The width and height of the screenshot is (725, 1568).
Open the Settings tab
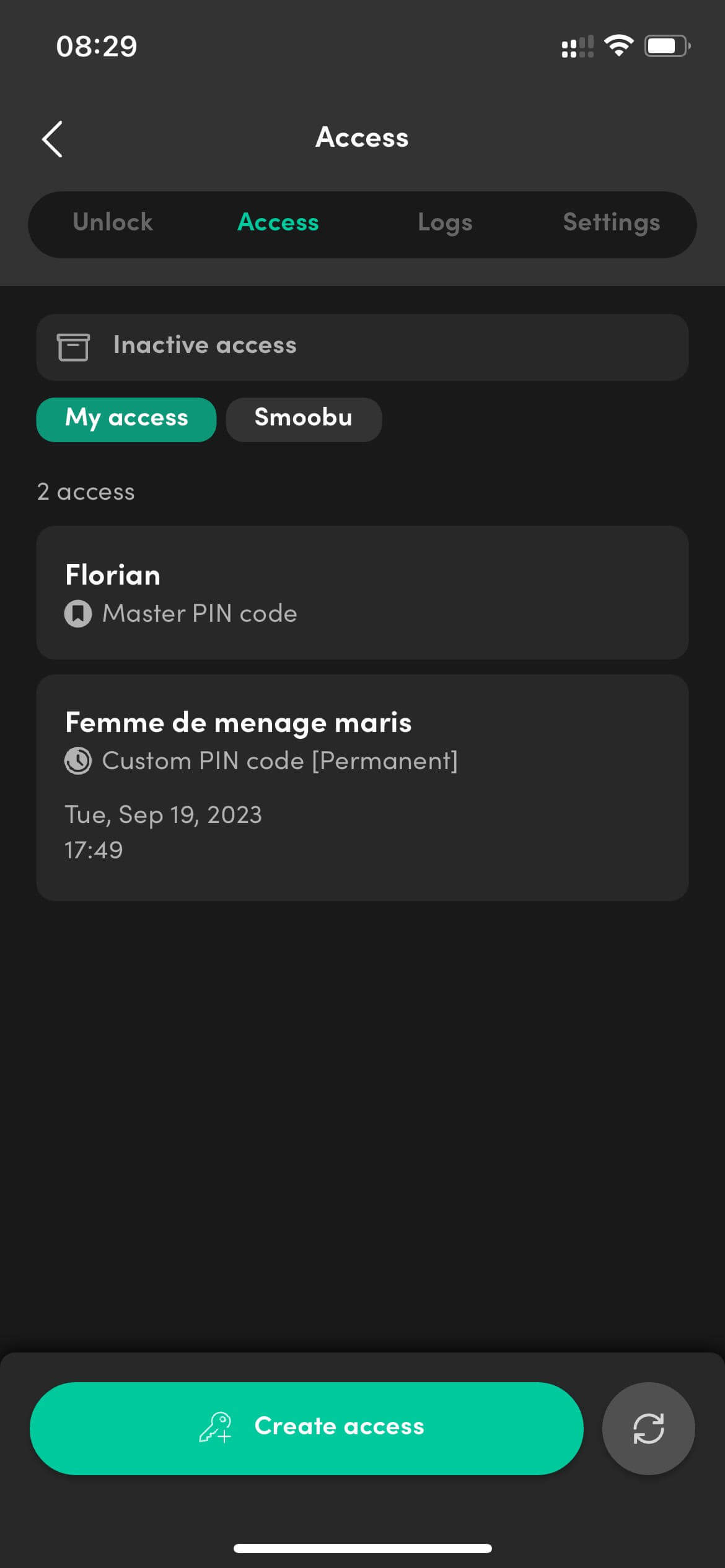[612, 223]
